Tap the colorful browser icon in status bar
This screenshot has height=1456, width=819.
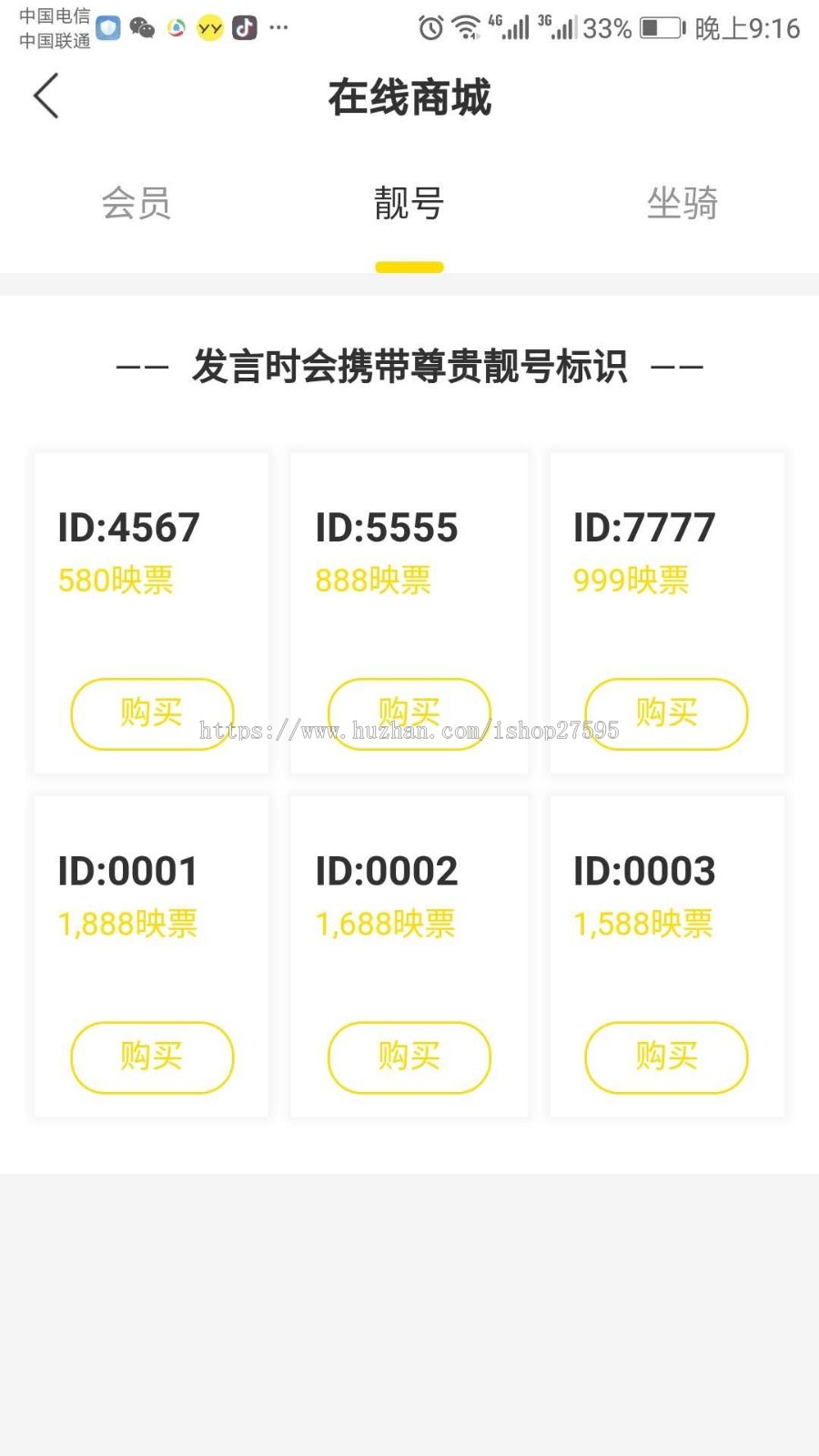(x=175, y=26)
